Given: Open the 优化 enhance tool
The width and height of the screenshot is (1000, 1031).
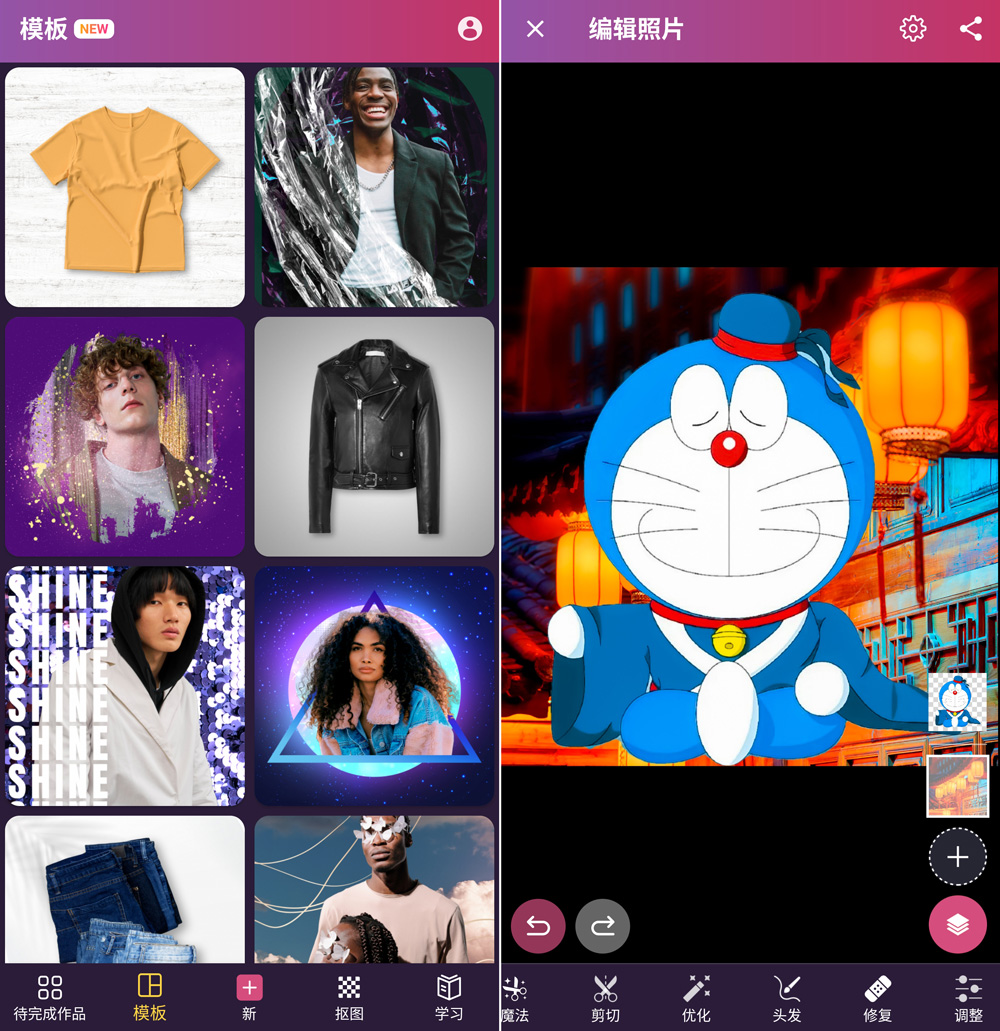Looking at the screenshot, I should point(696,997).
